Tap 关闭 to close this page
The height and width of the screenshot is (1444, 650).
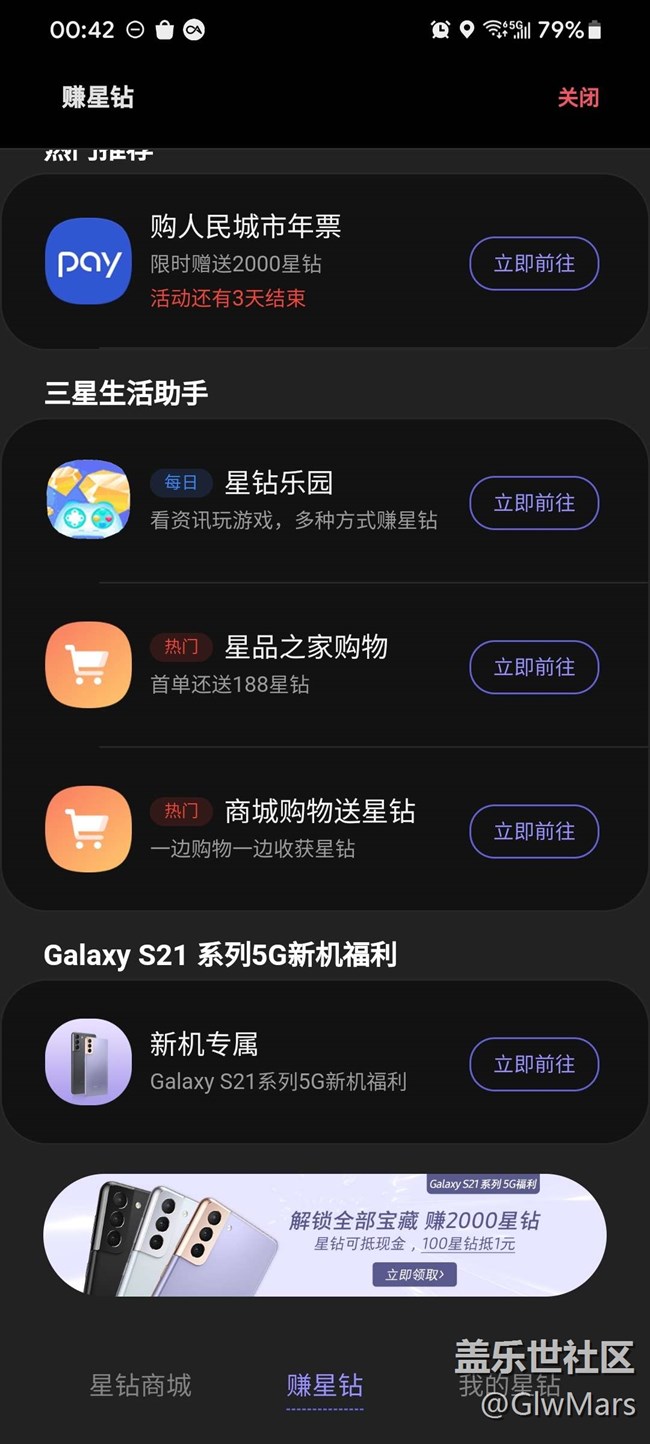click(578, 98)
